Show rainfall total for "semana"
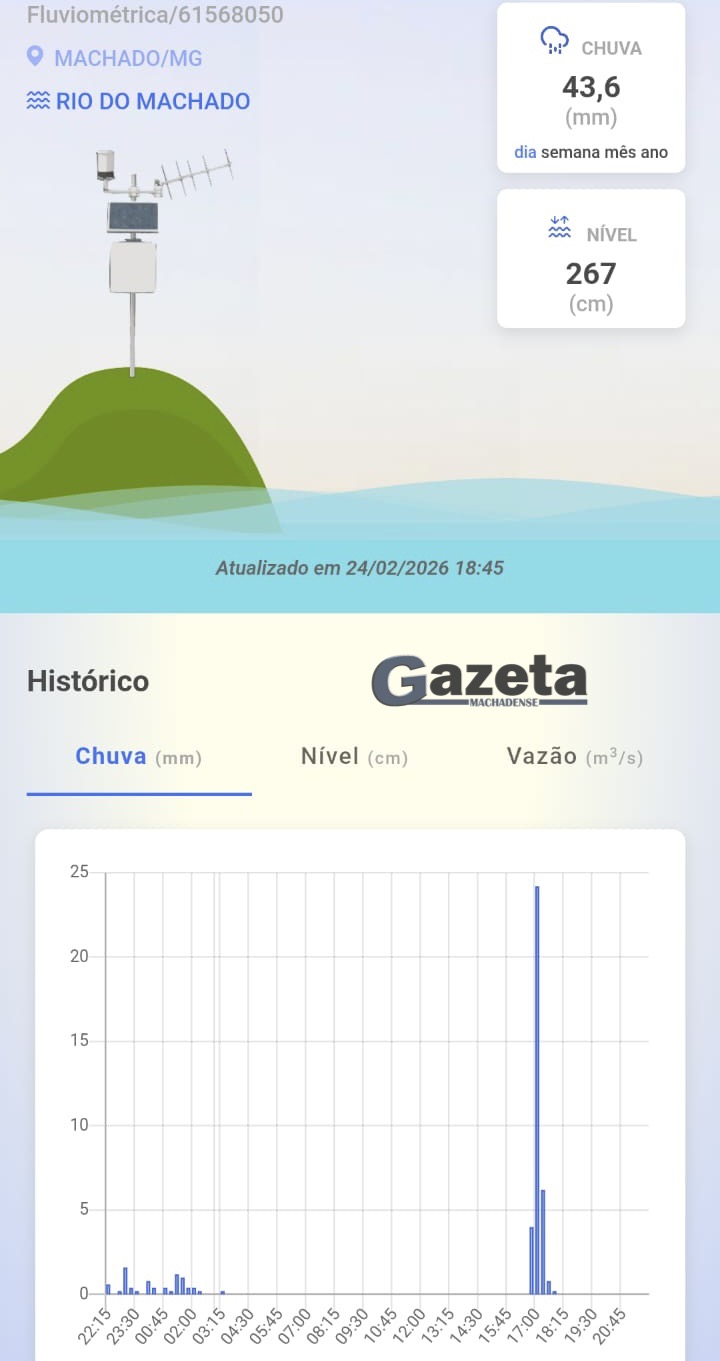The height and width of the screenshot is (1361, 720). coord(570,153)
